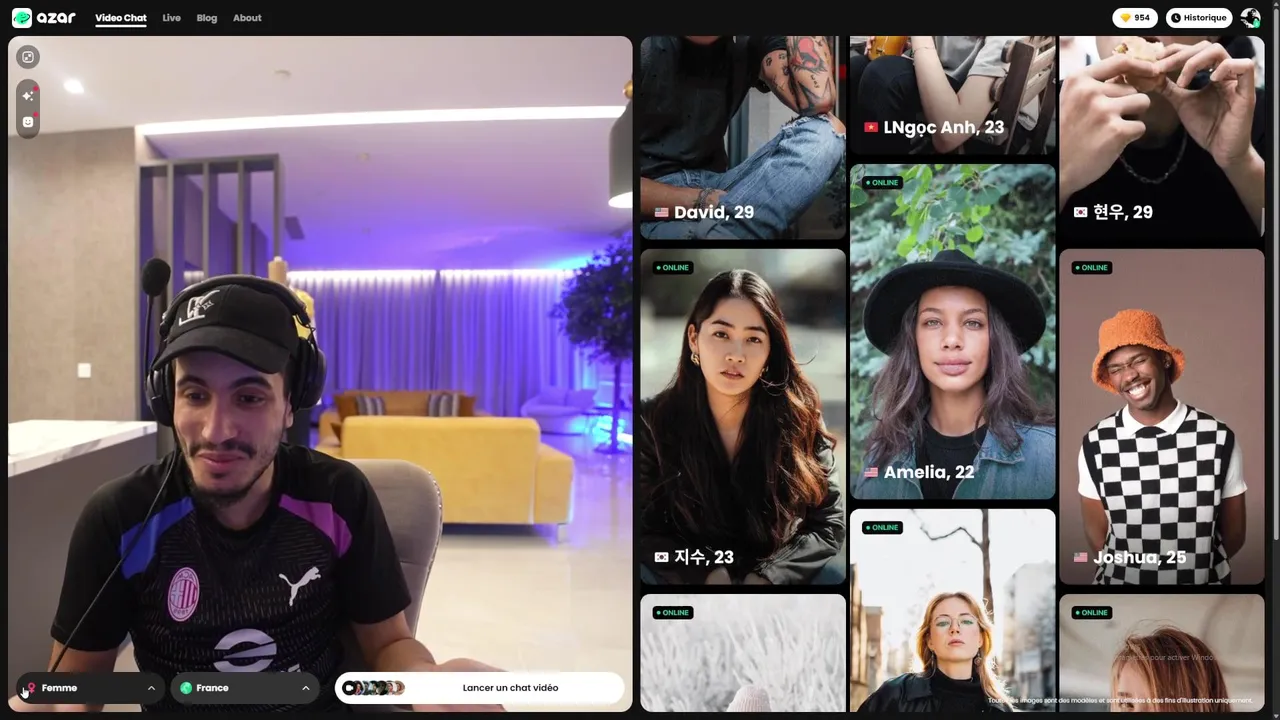
Task: Expand the France region filter
Action: click(x=245, y=688)
